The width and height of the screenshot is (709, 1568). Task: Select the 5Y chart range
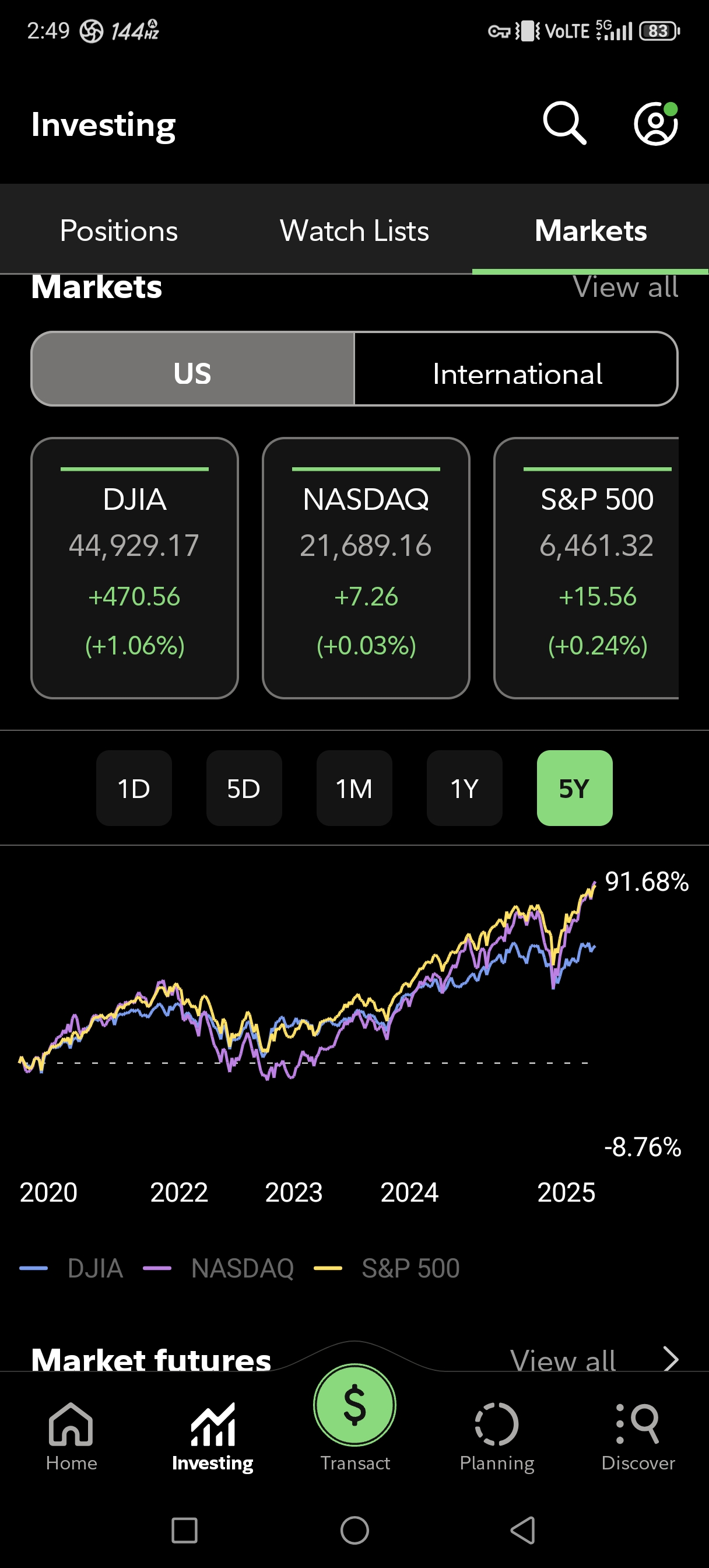pyautogui.click(x=574, y=788)
